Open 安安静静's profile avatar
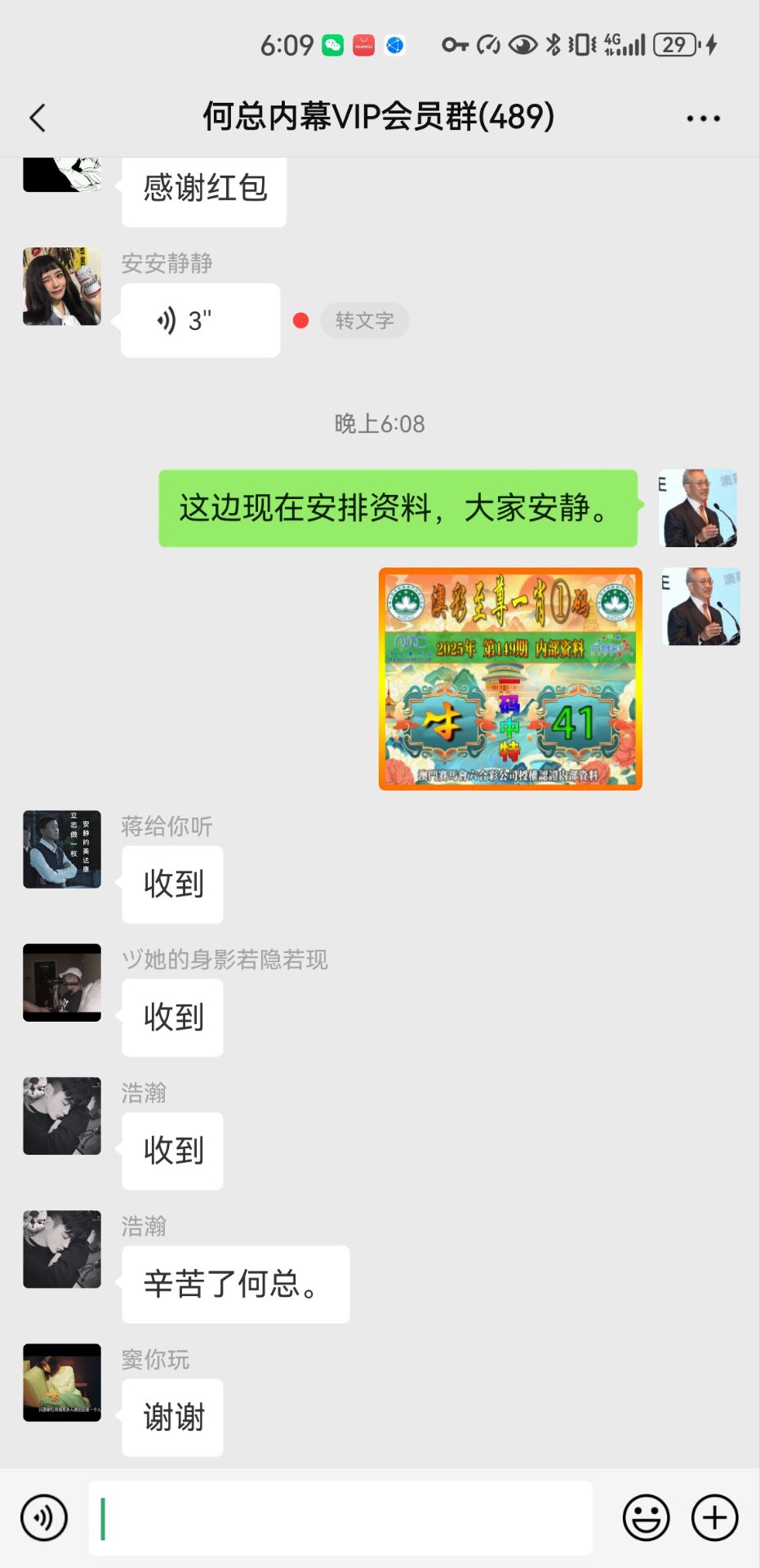Screen dimensions: 760x1568 click(x=62, y=287)
